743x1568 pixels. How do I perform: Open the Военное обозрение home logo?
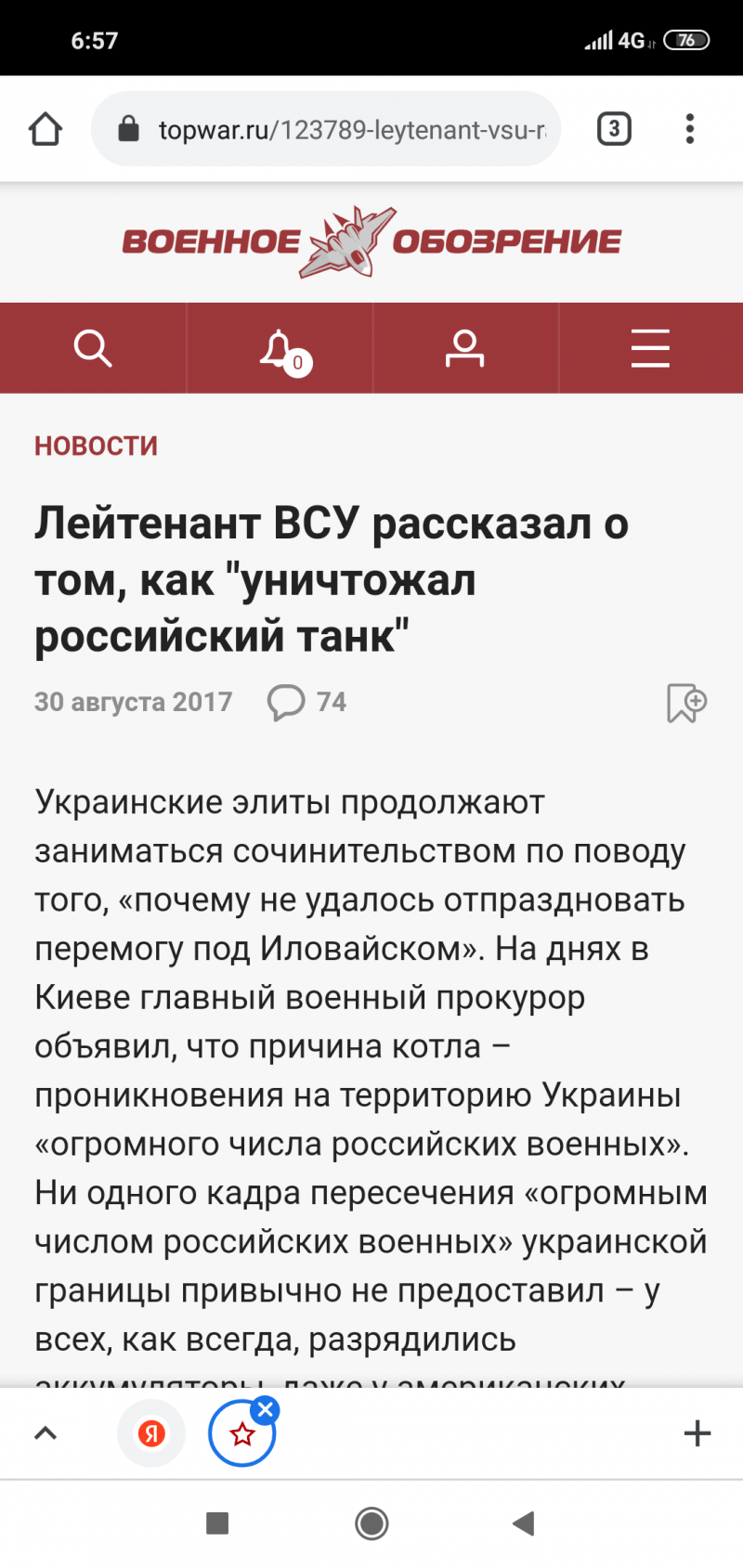(371, 242)
